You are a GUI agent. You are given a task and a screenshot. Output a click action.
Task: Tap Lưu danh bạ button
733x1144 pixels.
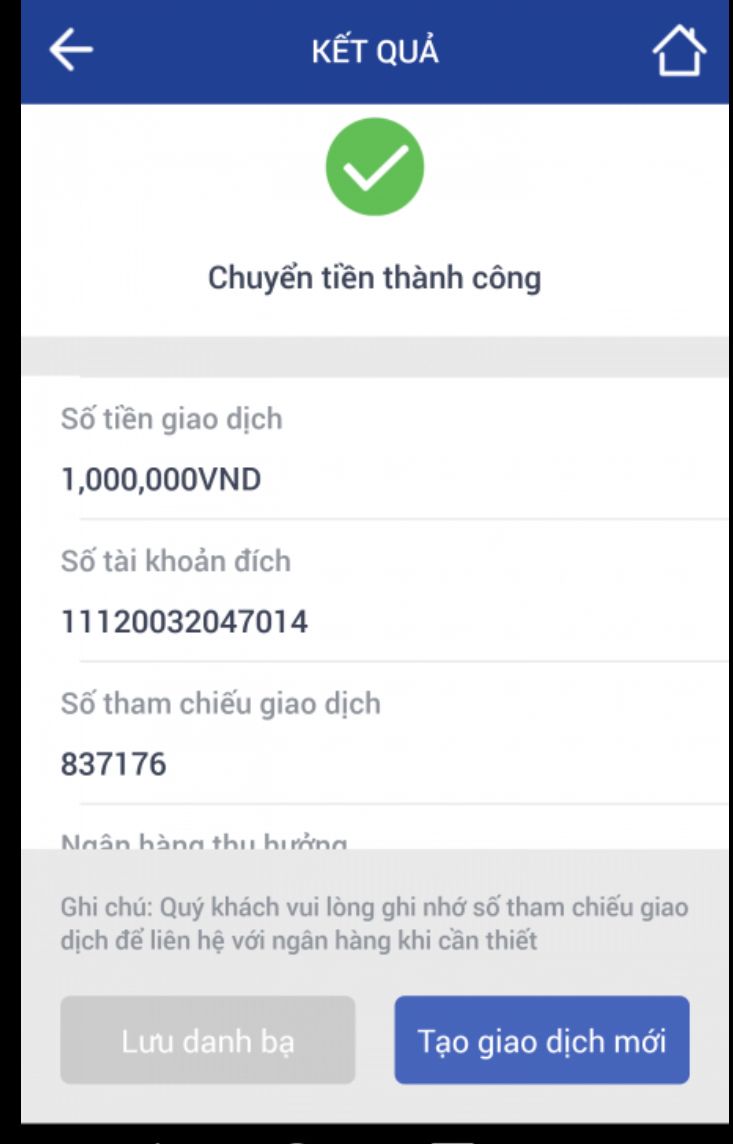208,1040
